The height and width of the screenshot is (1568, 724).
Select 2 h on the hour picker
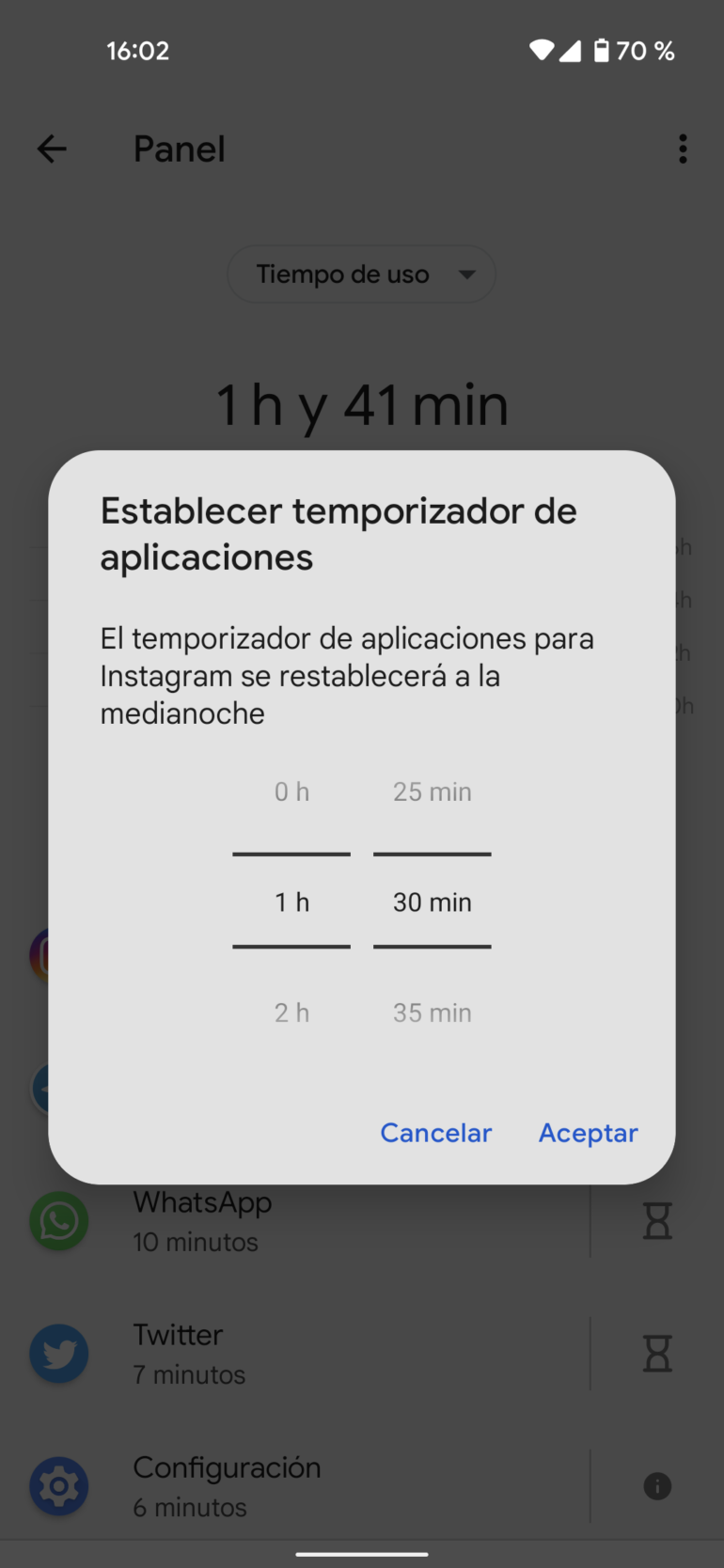tap(291, 1012)
